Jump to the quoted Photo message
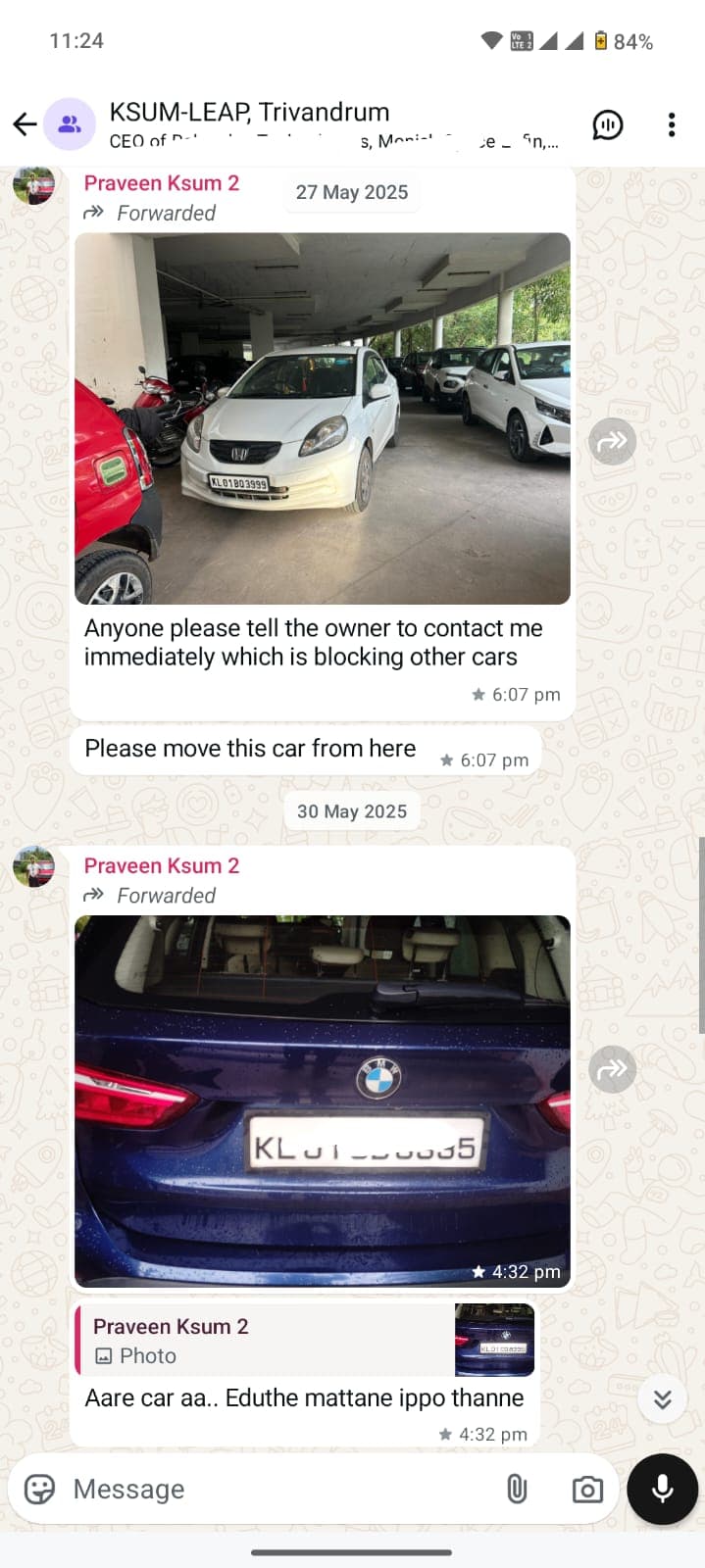The height and width of the screenshot is (1568, 705). pos(305,1341)
